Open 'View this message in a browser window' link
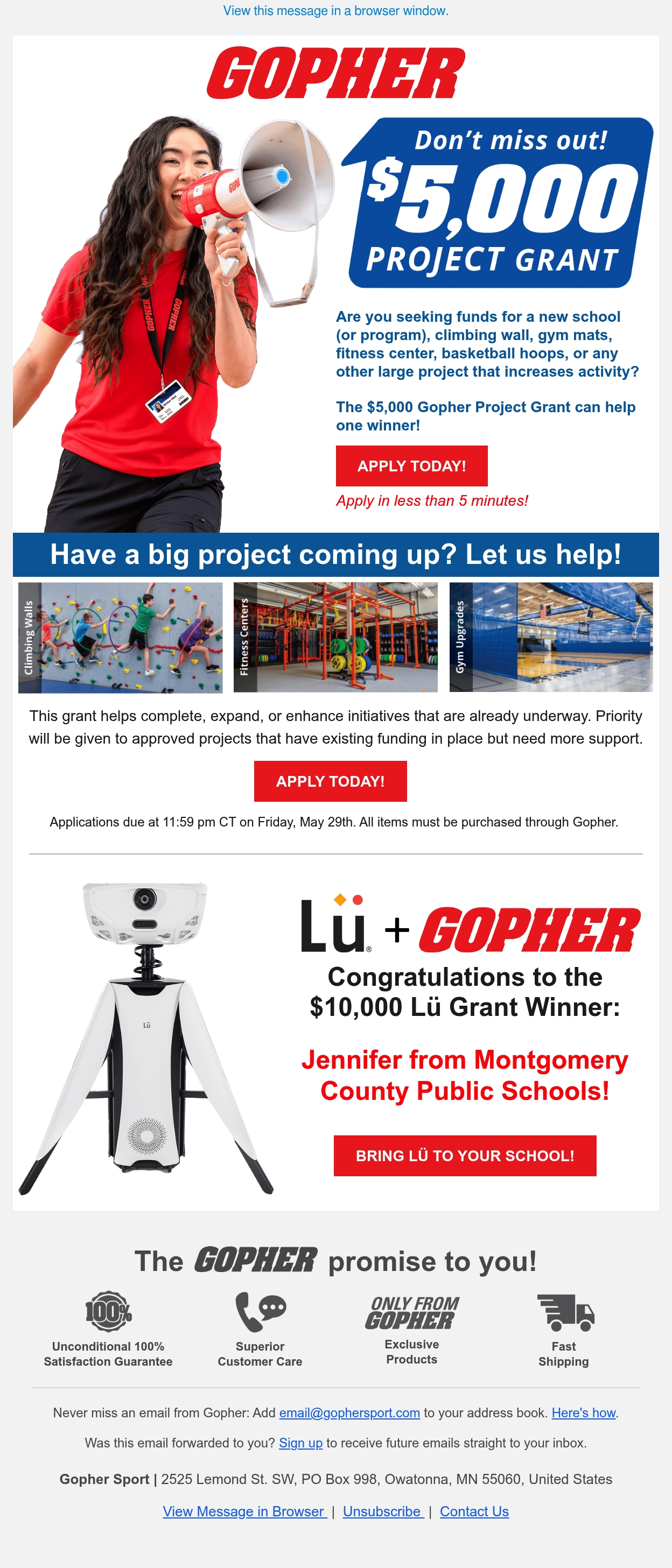Viewport: 672px width, 1568px height. tap(335, 11)
